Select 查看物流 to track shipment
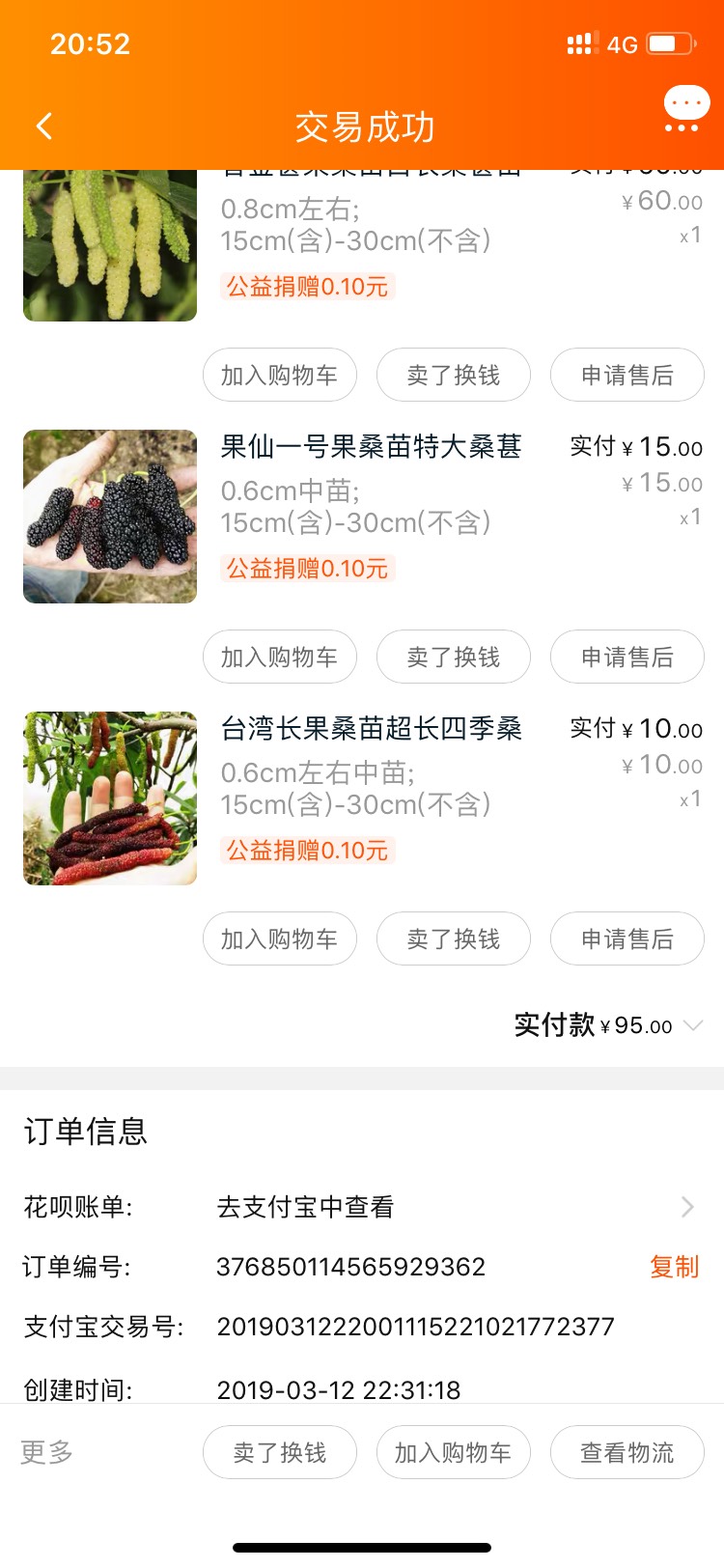 click(627, 1452)
